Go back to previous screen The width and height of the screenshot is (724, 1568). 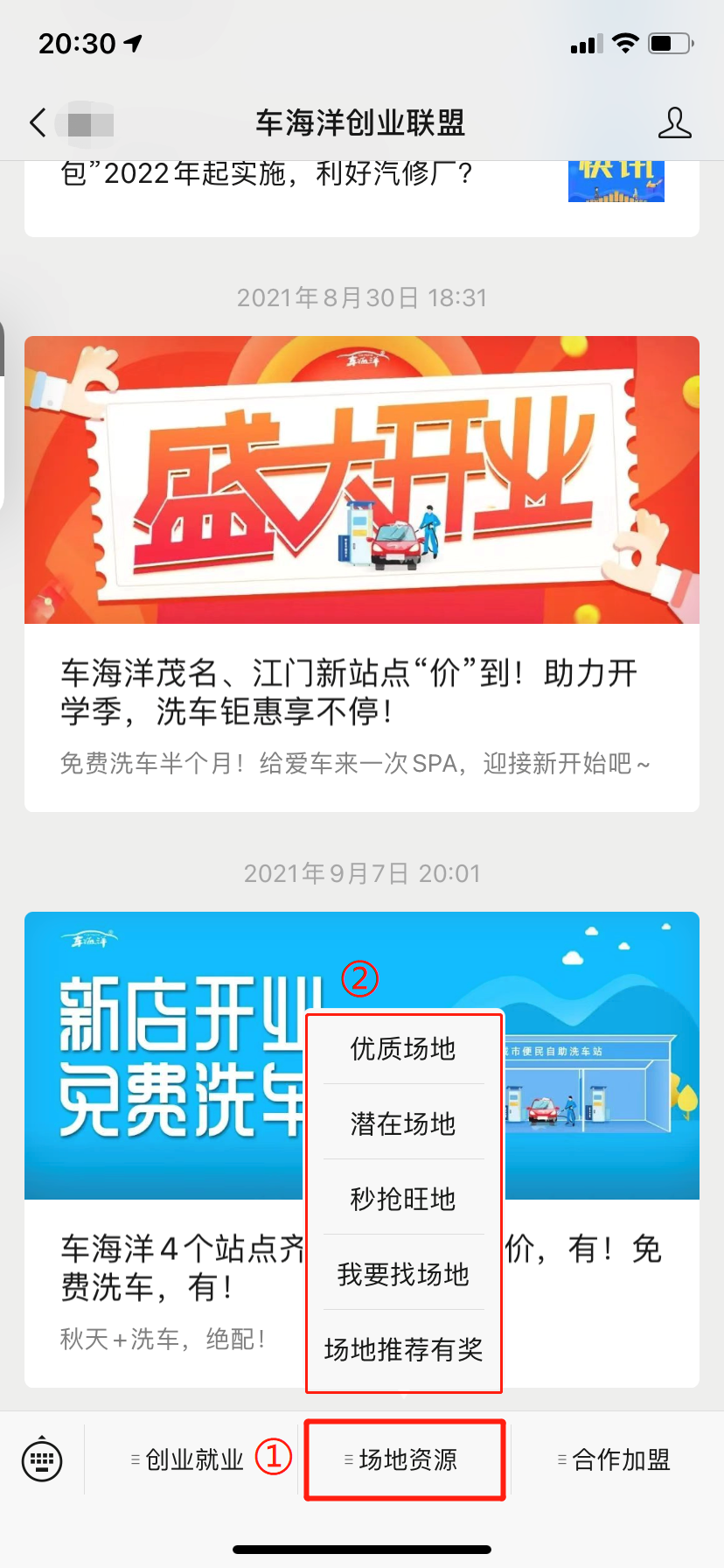click(38, 123)
